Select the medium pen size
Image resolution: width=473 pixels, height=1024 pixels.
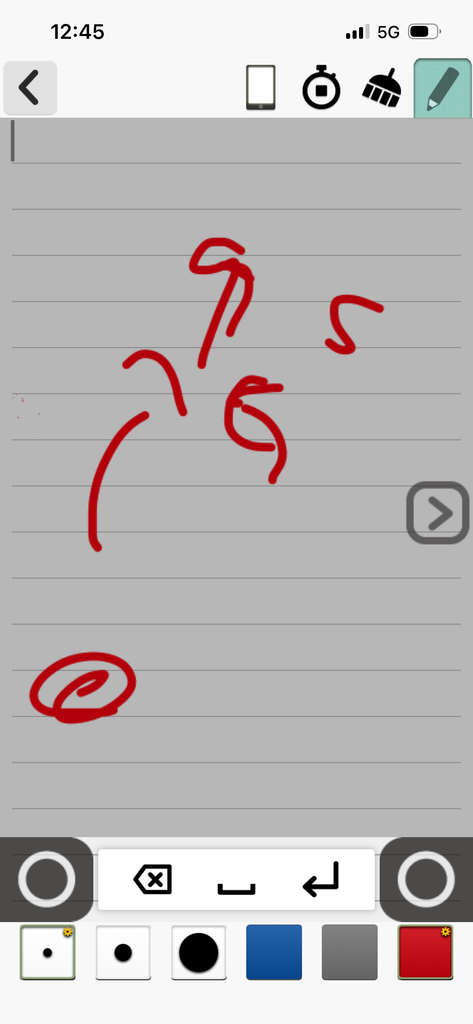[123, 952]
